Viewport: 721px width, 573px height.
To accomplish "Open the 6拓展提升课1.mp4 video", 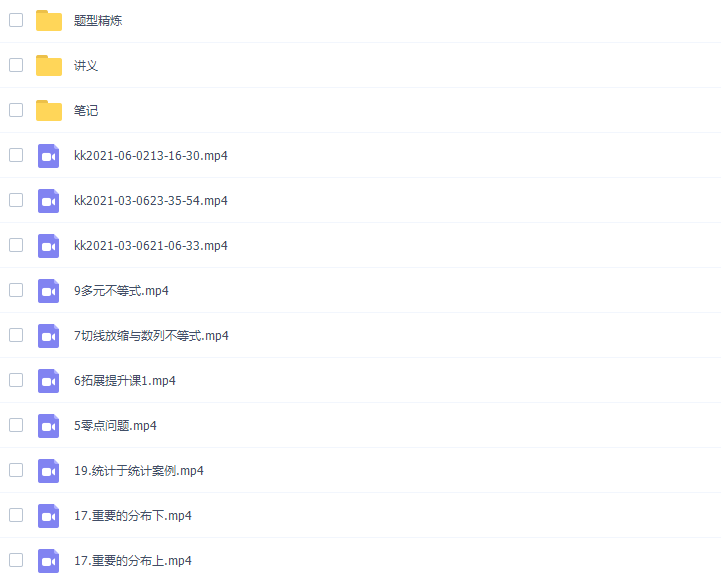I will pyautogui.click(x=125, y=380).
